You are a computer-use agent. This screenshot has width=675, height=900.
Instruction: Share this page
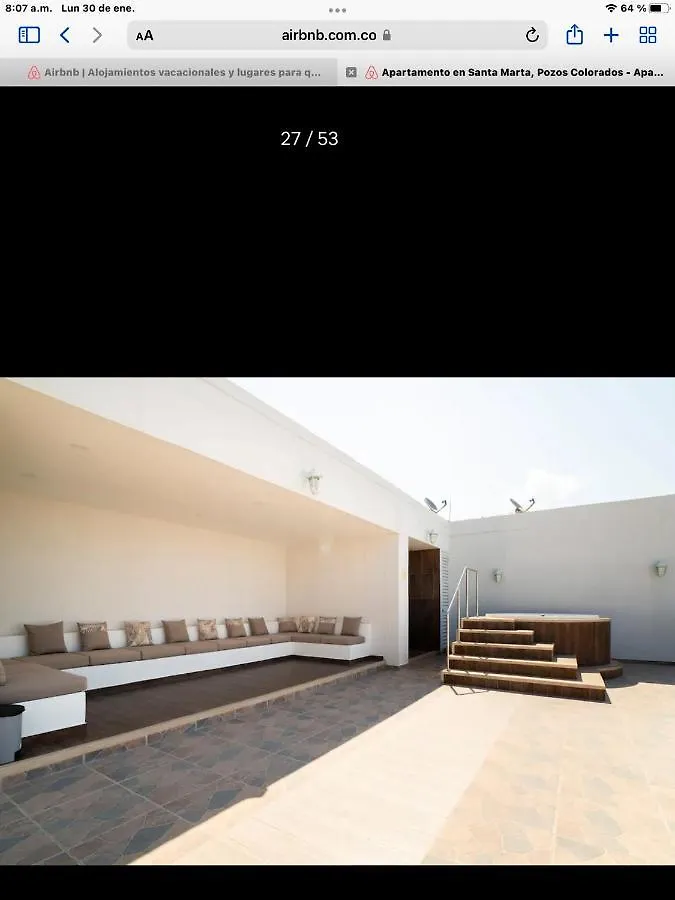pos(574,35)
